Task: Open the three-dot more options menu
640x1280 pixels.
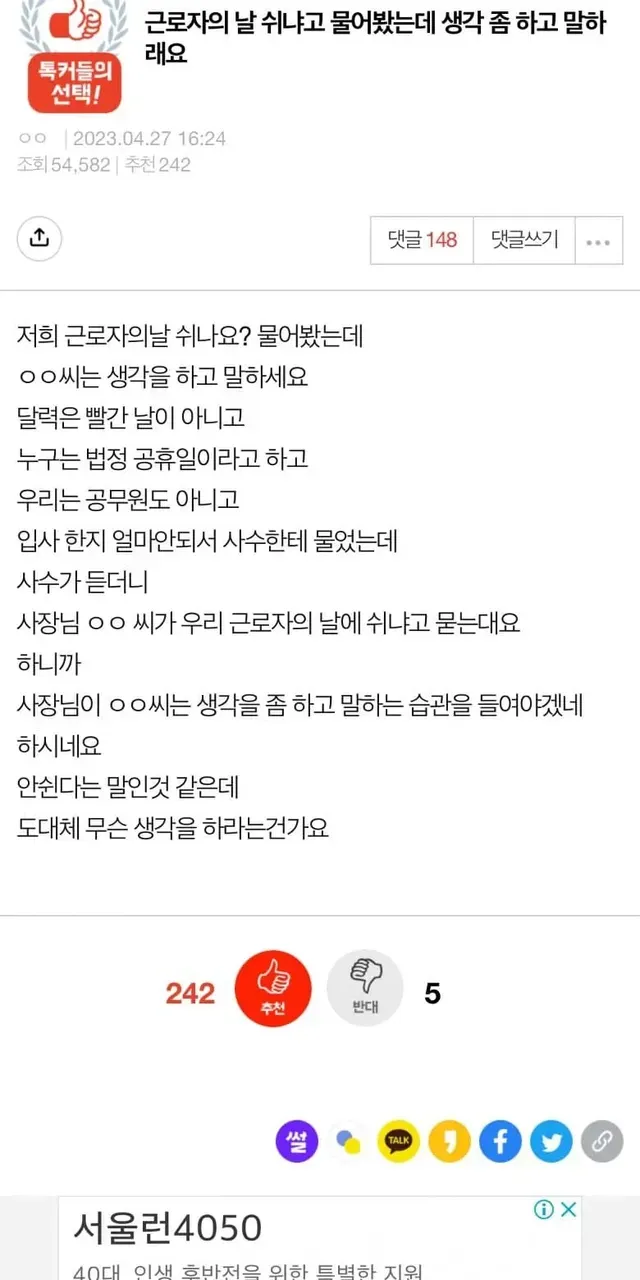Action: pyautogui.click(x=599, y=241)
